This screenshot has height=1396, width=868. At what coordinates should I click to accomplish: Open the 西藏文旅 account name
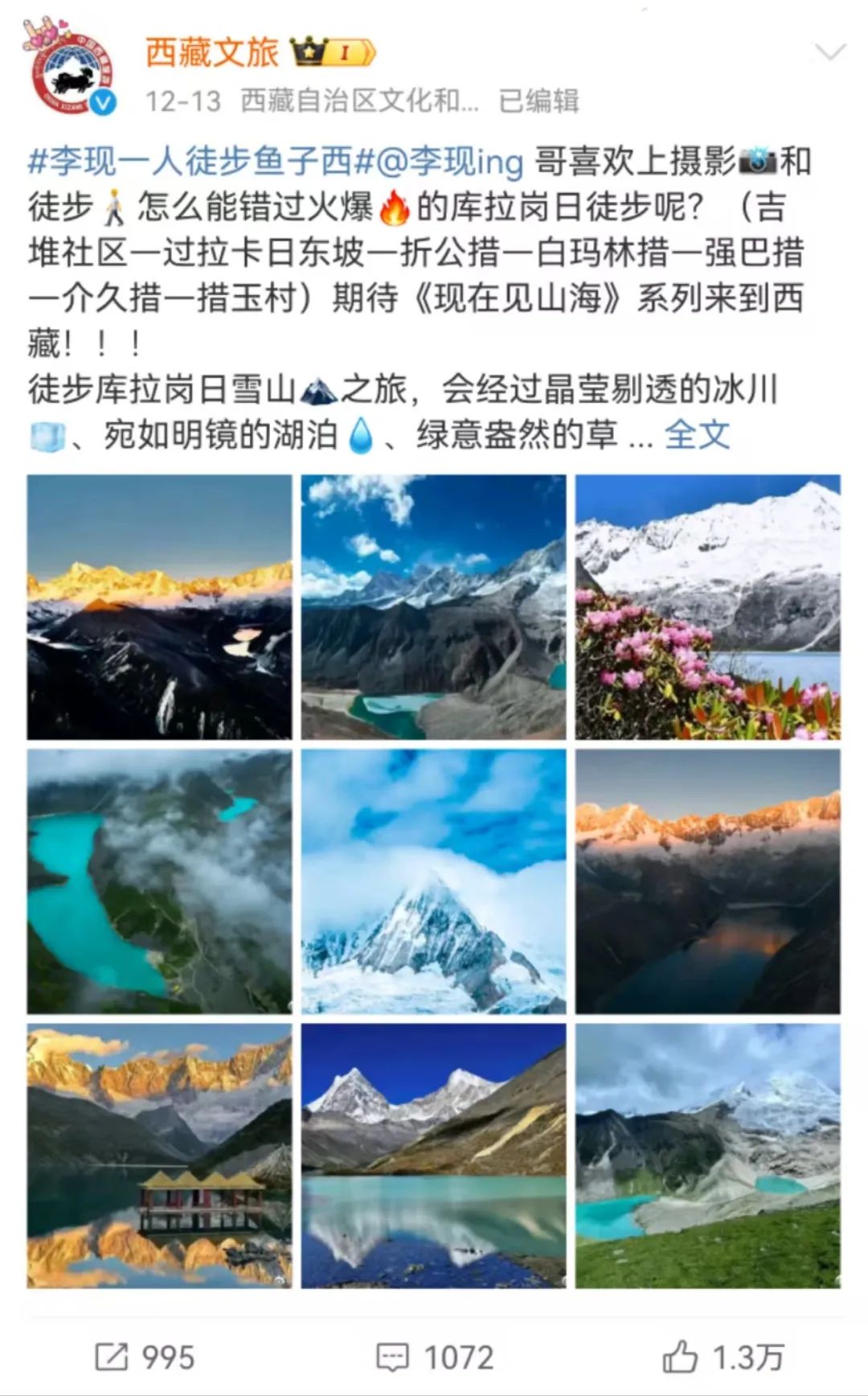click(x=212, y=53)
